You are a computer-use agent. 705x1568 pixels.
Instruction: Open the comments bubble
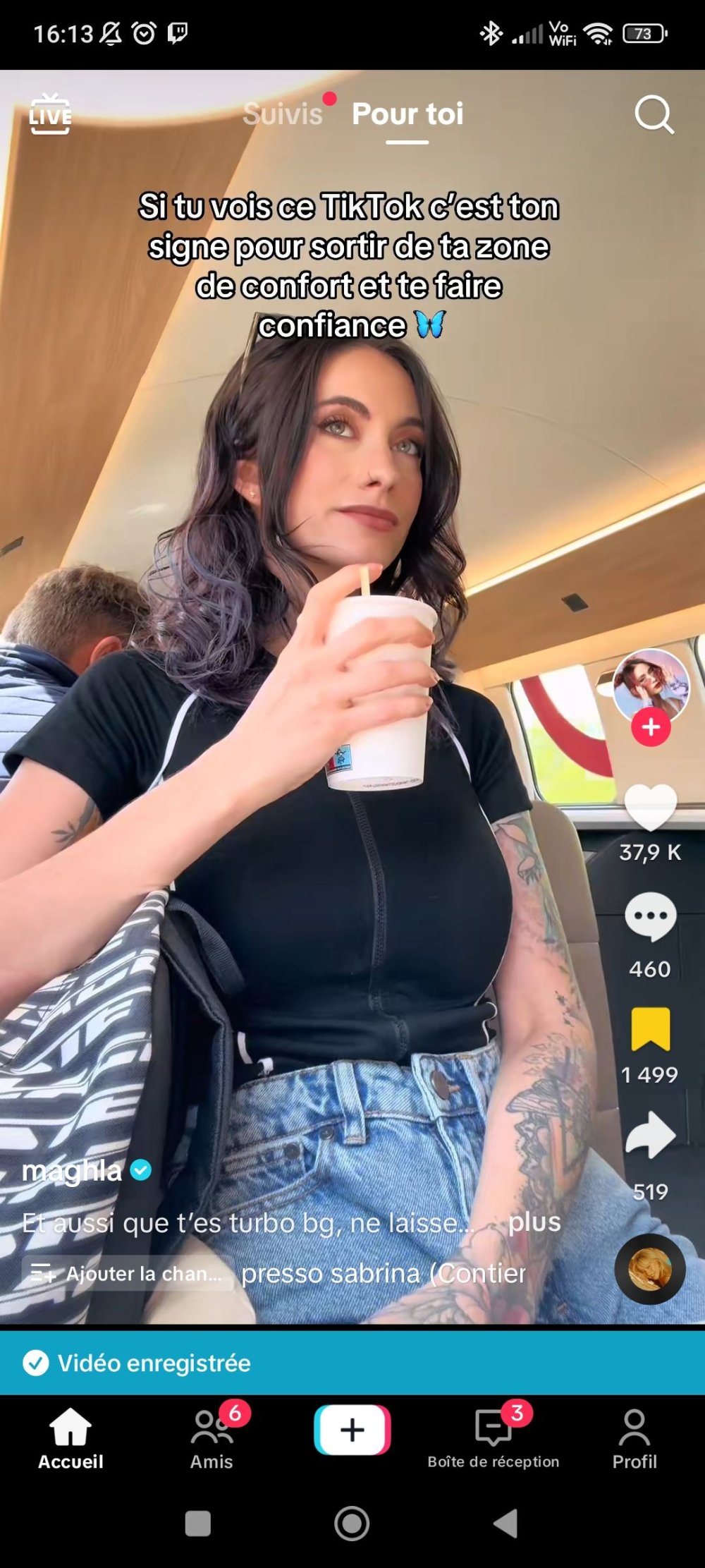[650, 917]
